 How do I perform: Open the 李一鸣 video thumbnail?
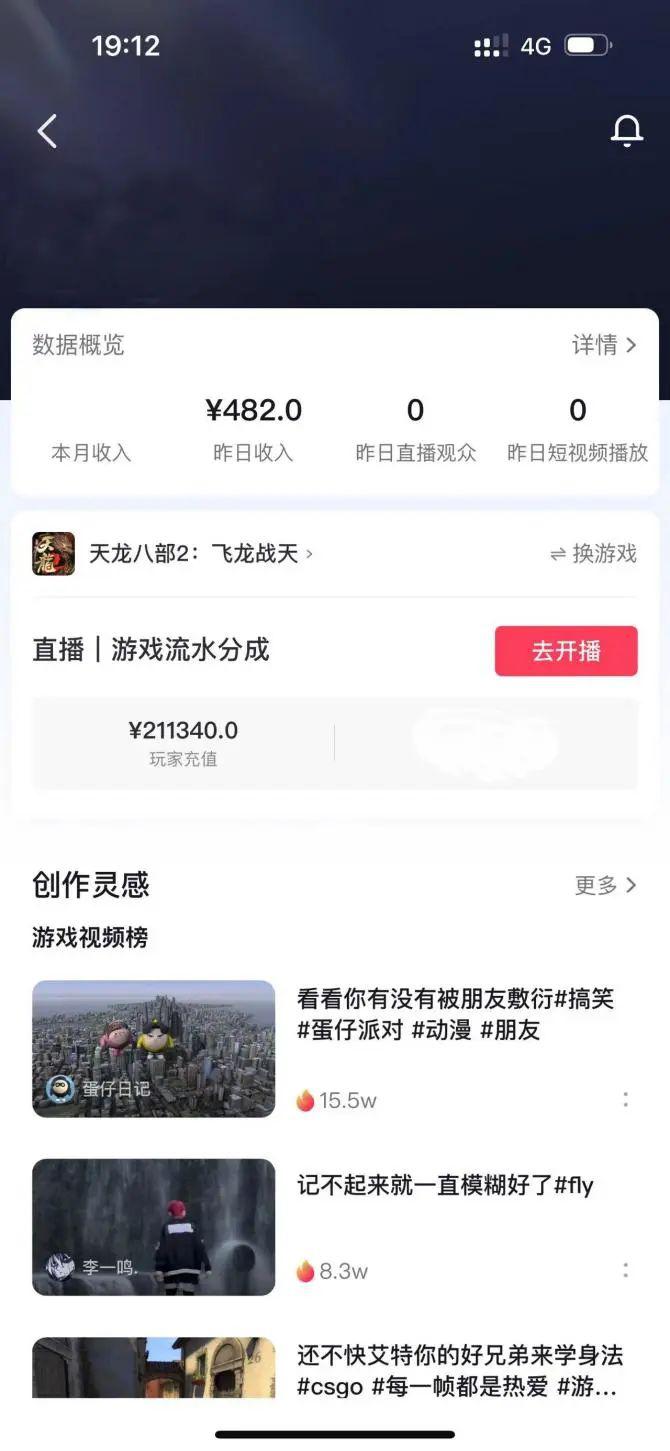pos(153,1227)
